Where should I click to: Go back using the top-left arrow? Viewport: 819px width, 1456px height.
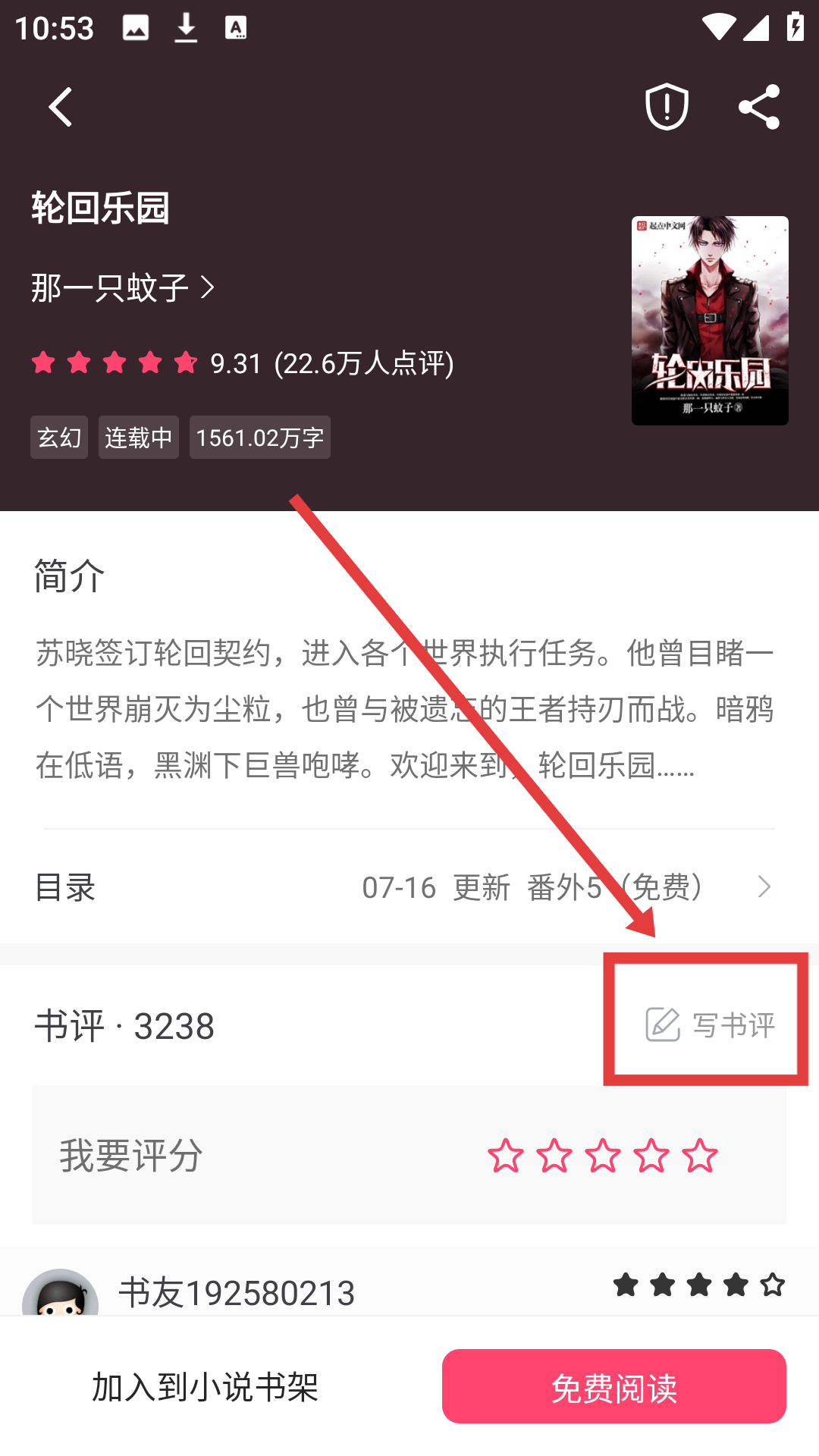tap(61, 107)
